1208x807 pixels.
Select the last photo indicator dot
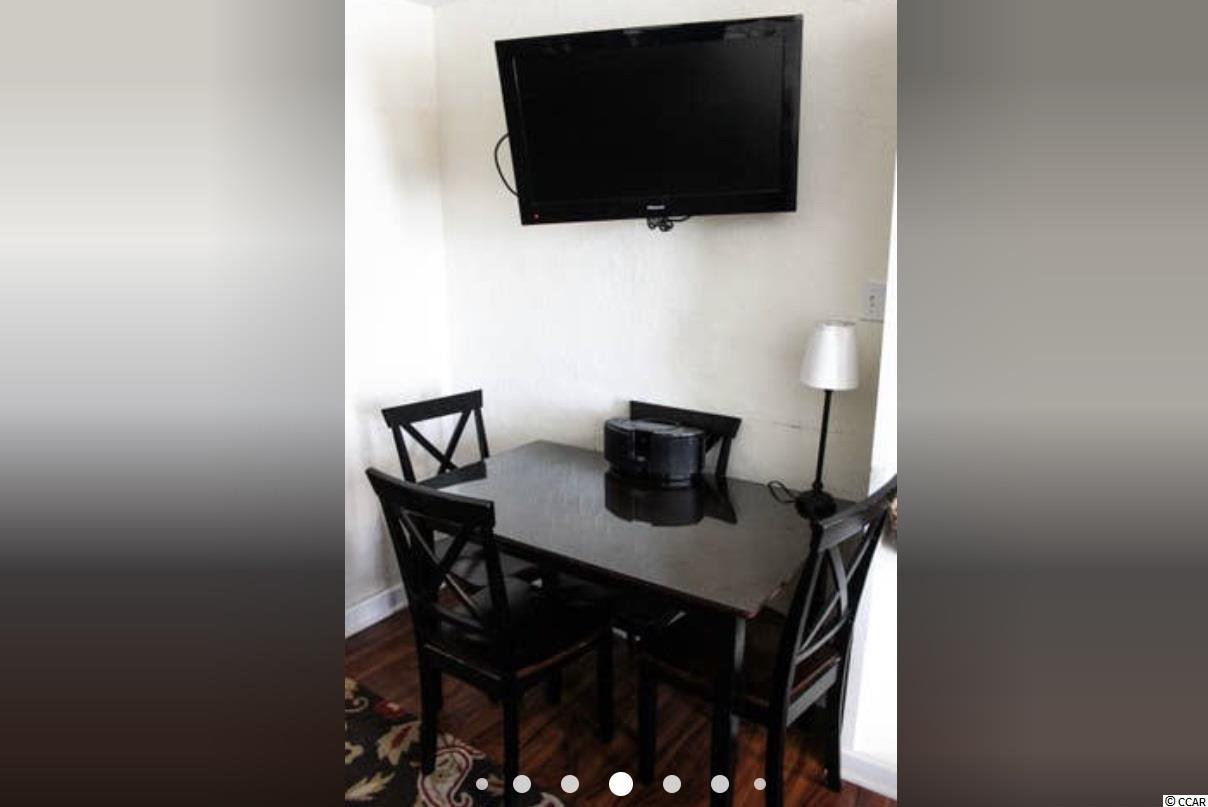click(760, 784)
